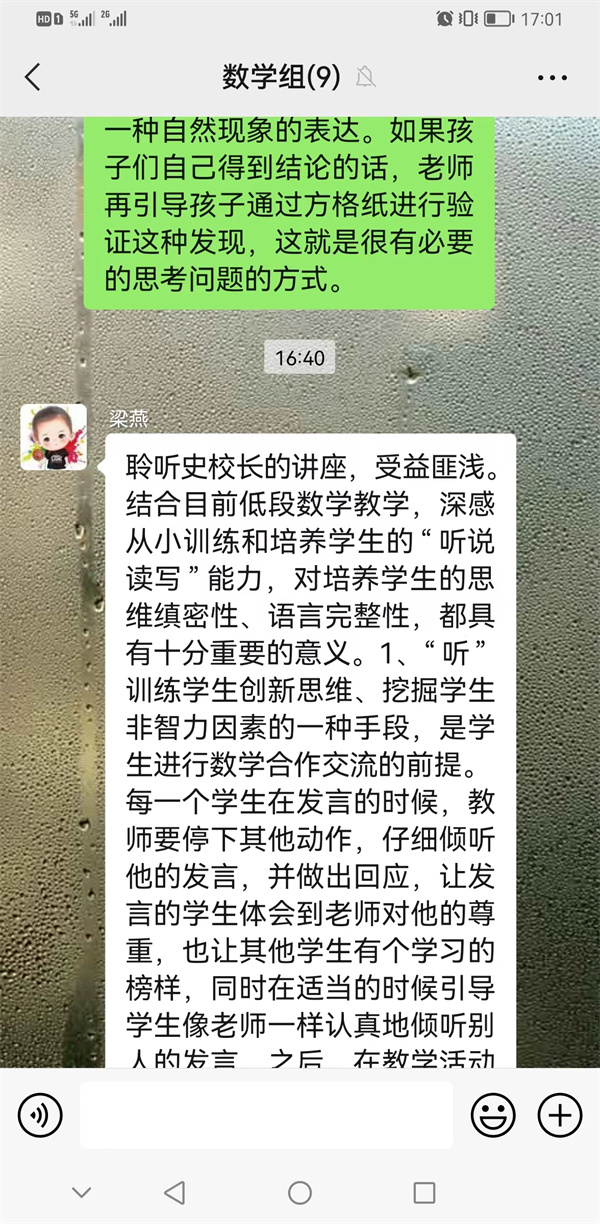Switch to voice message input

pos(40,1115)
